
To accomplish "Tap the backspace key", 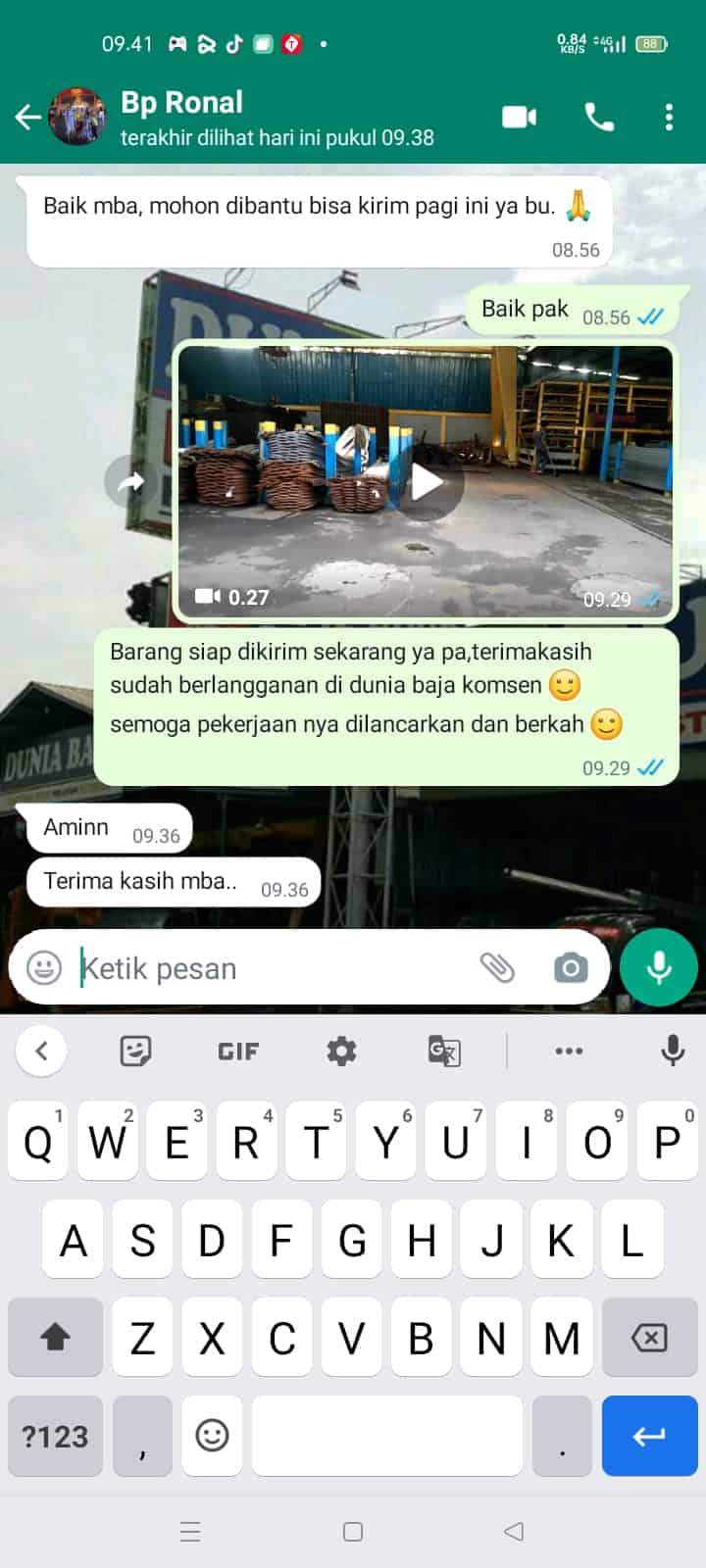I will (x=649, y=1338).
